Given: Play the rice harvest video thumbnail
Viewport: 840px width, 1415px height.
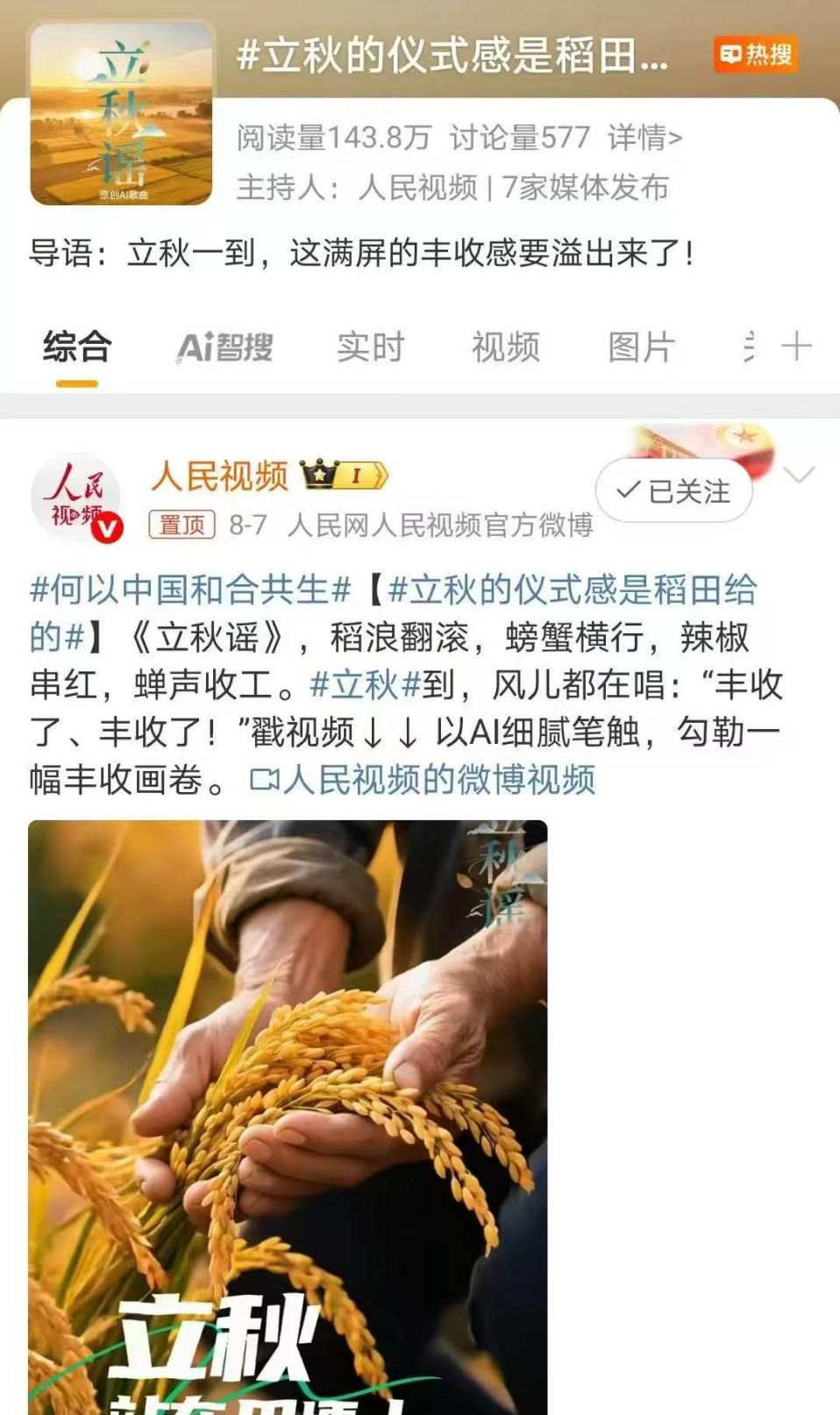Looking at the screenshot, I should tap(288, 1114).
